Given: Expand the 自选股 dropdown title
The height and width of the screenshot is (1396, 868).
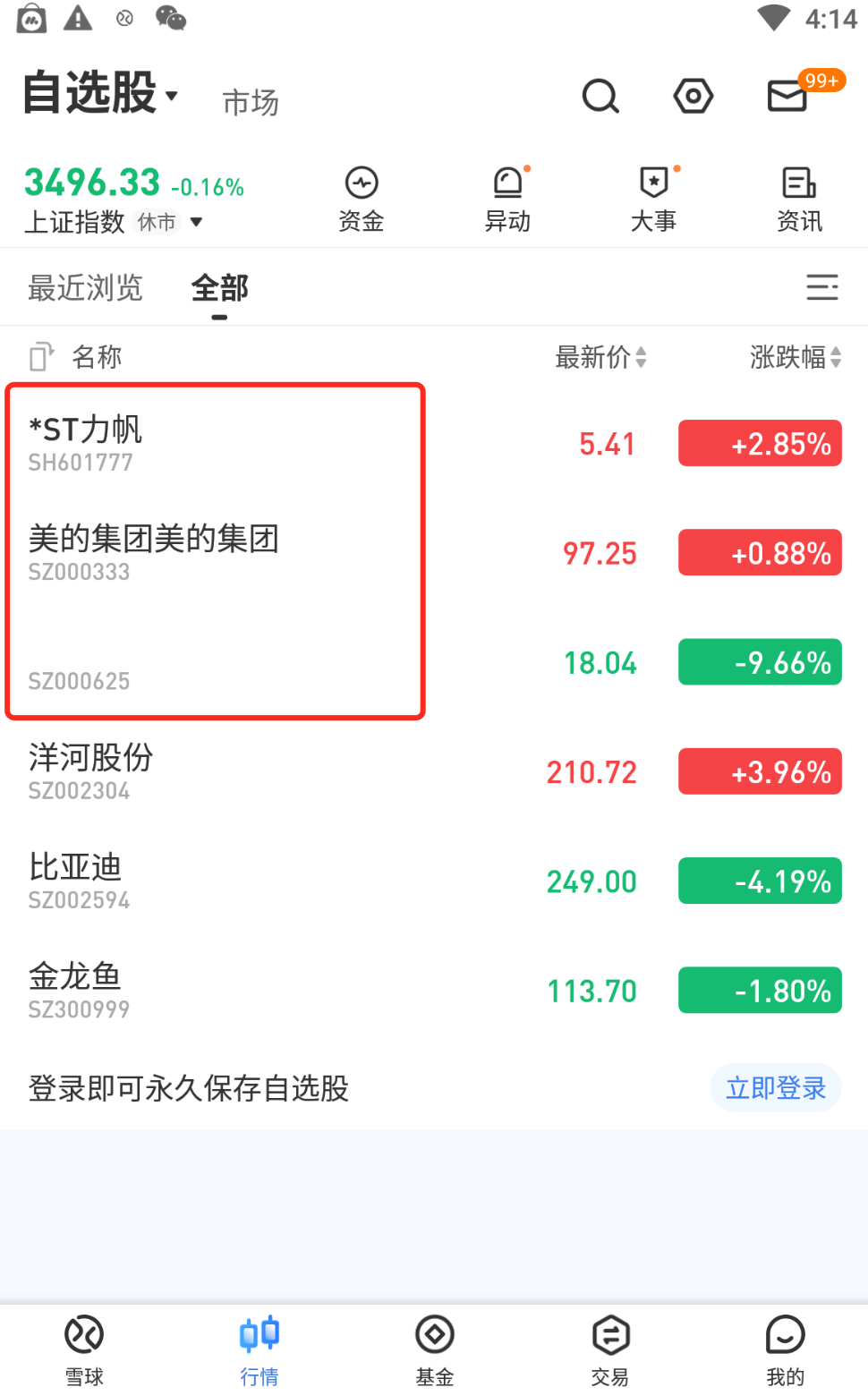Looking at the screenshot, I should pyautogui.click(x=100, y=94).
